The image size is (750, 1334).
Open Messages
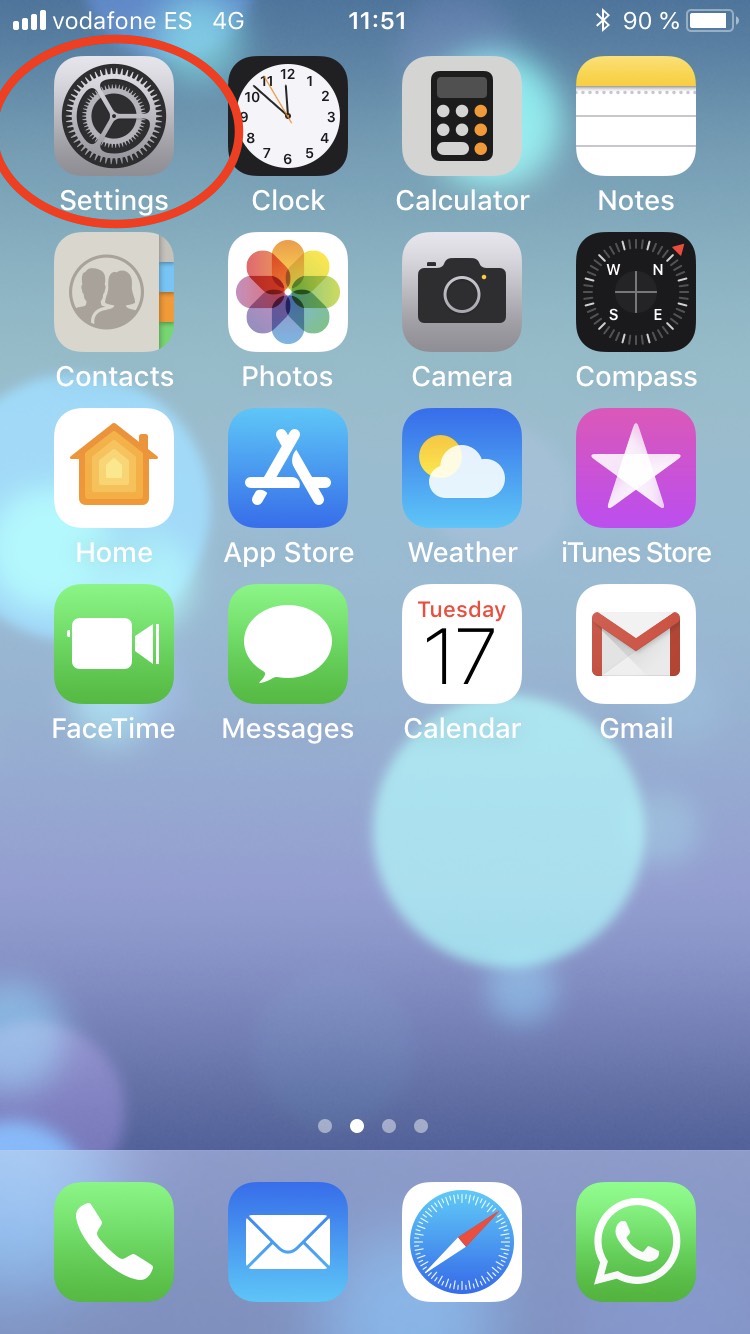[288, 644]
